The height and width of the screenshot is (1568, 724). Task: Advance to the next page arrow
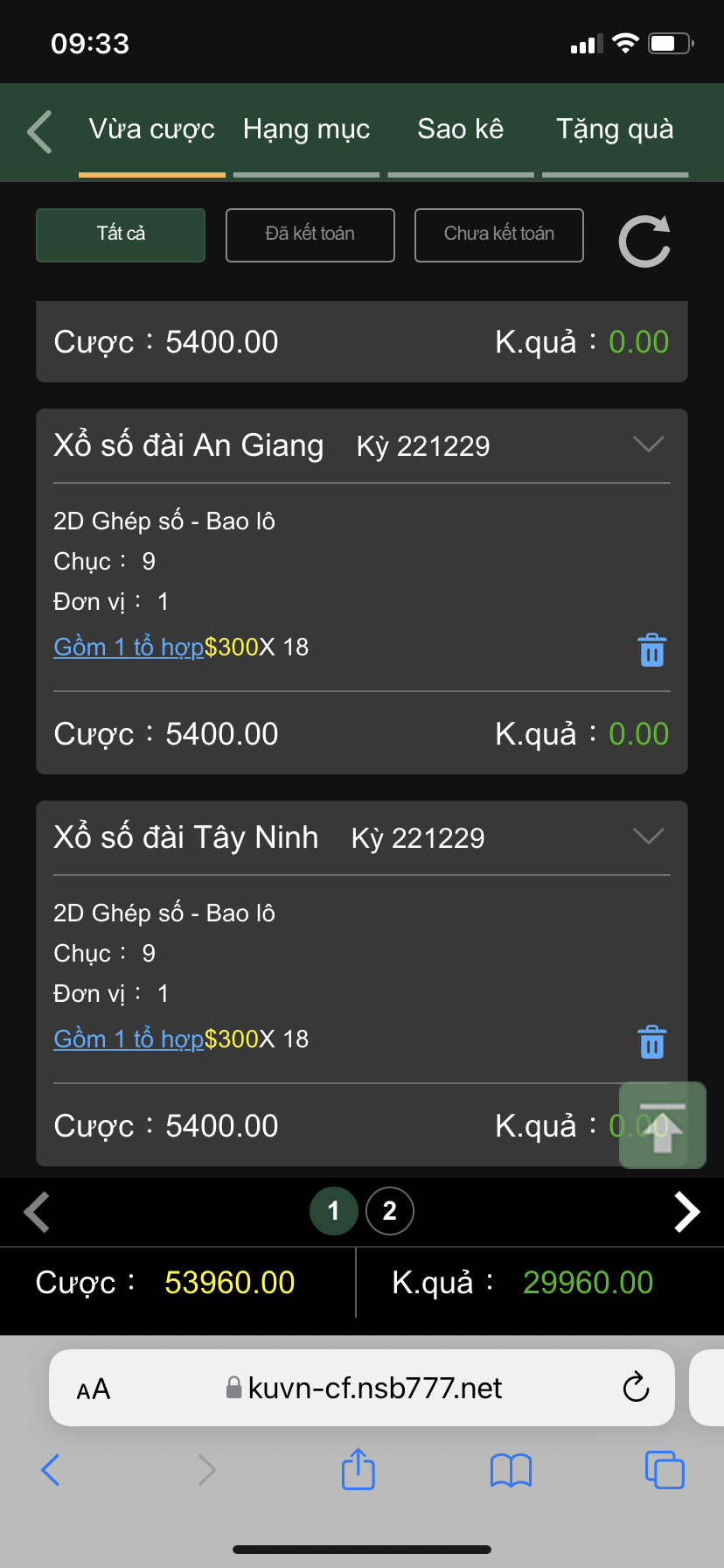(687, 1212)
